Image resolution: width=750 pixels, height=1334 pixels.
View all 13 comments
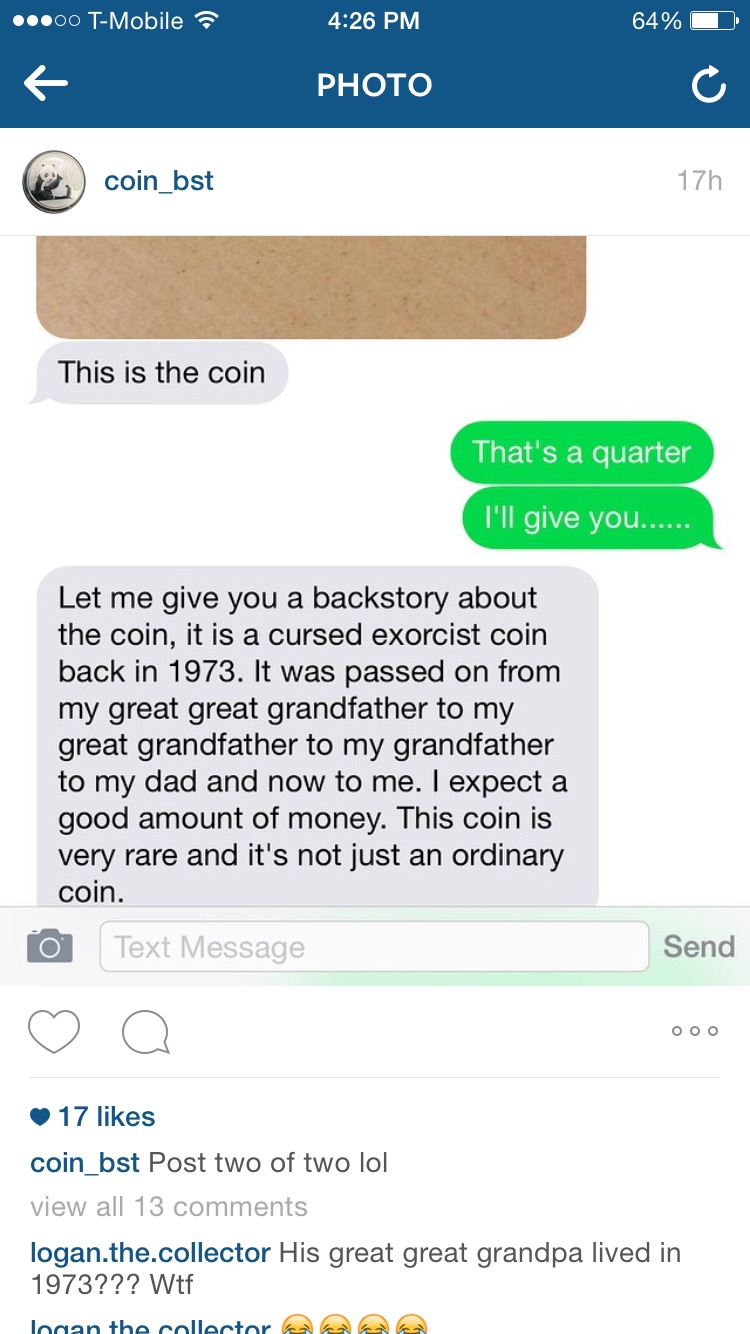coord(169,1207)
